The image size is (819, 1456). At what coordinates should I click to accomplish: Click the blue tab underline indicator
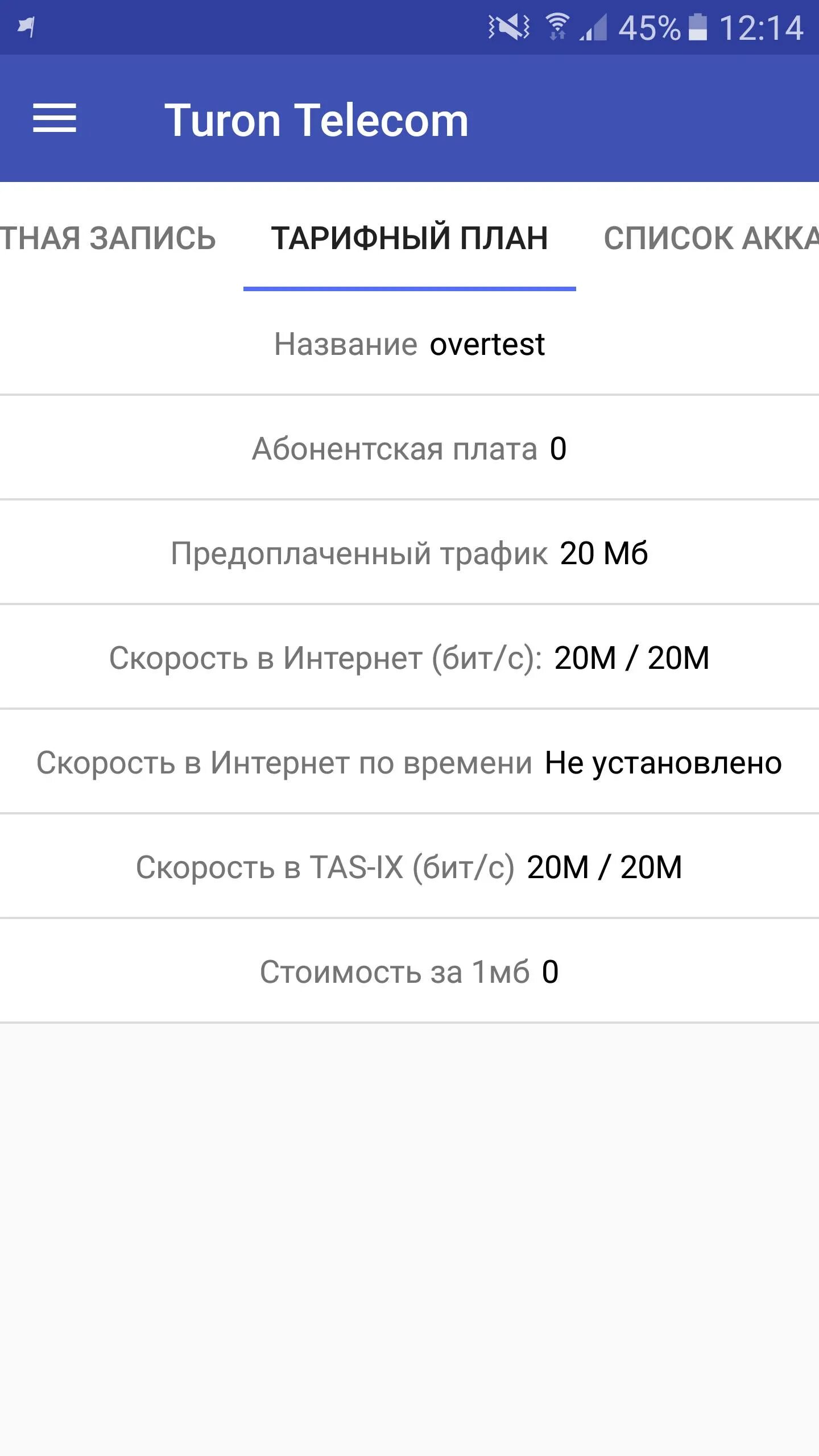[x=409, y=289]
